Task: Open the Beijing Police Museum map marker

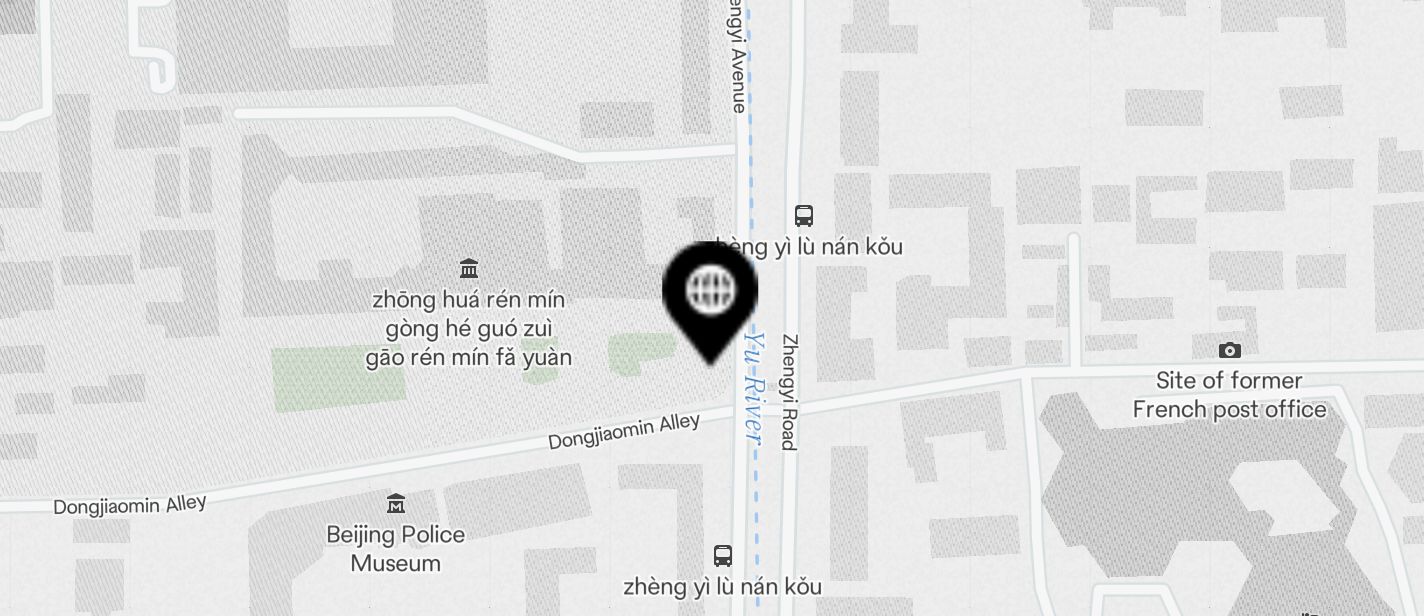Action: 396,503
